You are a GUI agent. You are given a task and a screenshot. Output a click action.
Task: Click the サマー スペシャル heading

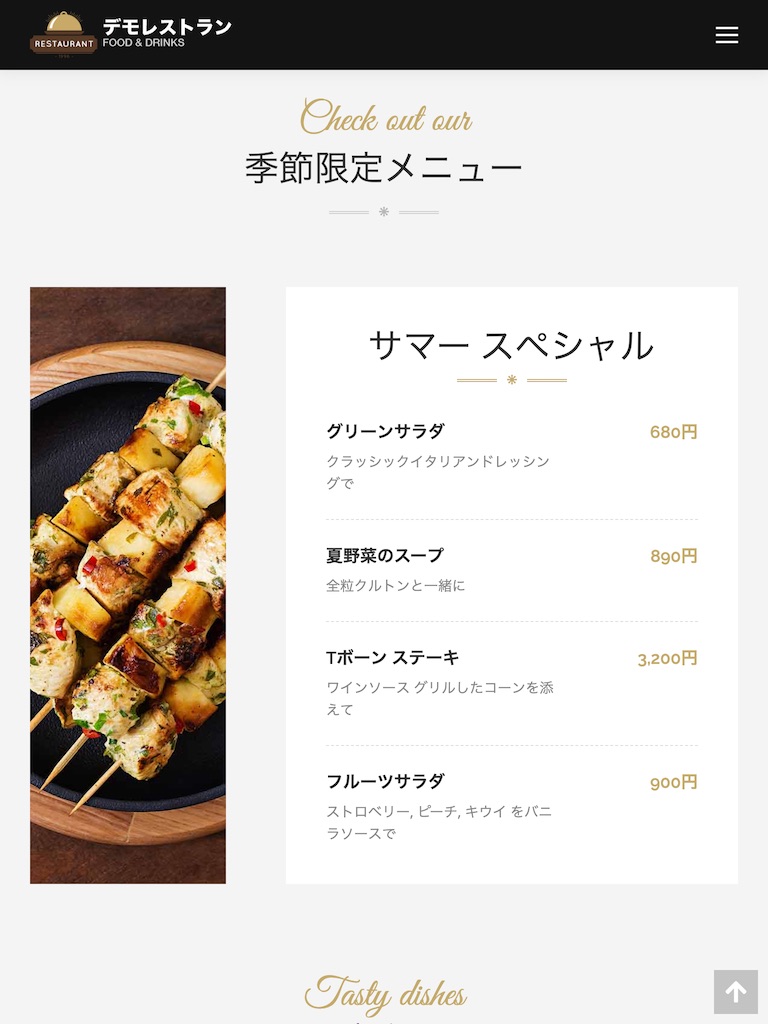pos(511,344)
